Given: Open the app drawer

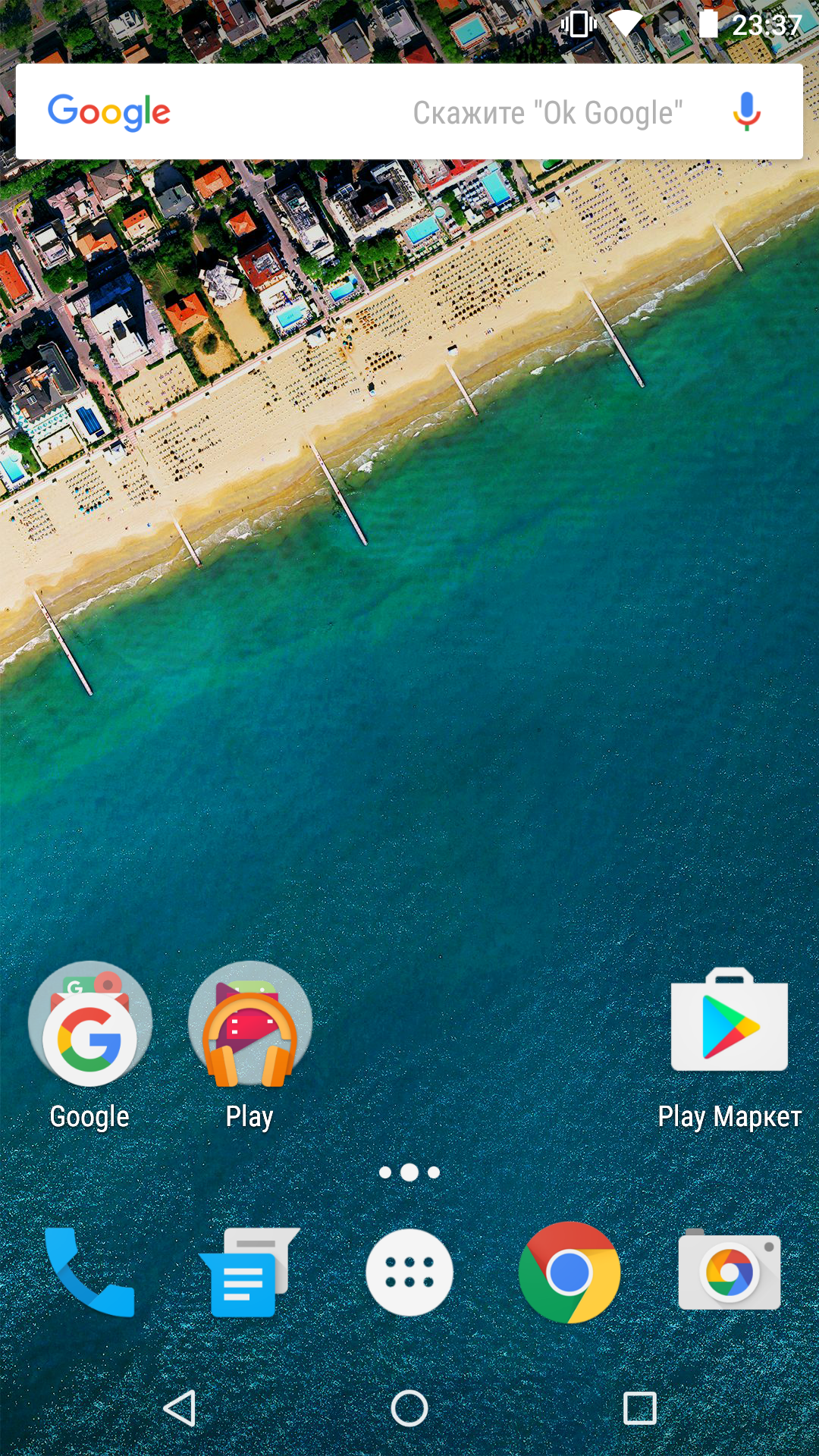Looking at the screenshot, I should coord(409,1272).
